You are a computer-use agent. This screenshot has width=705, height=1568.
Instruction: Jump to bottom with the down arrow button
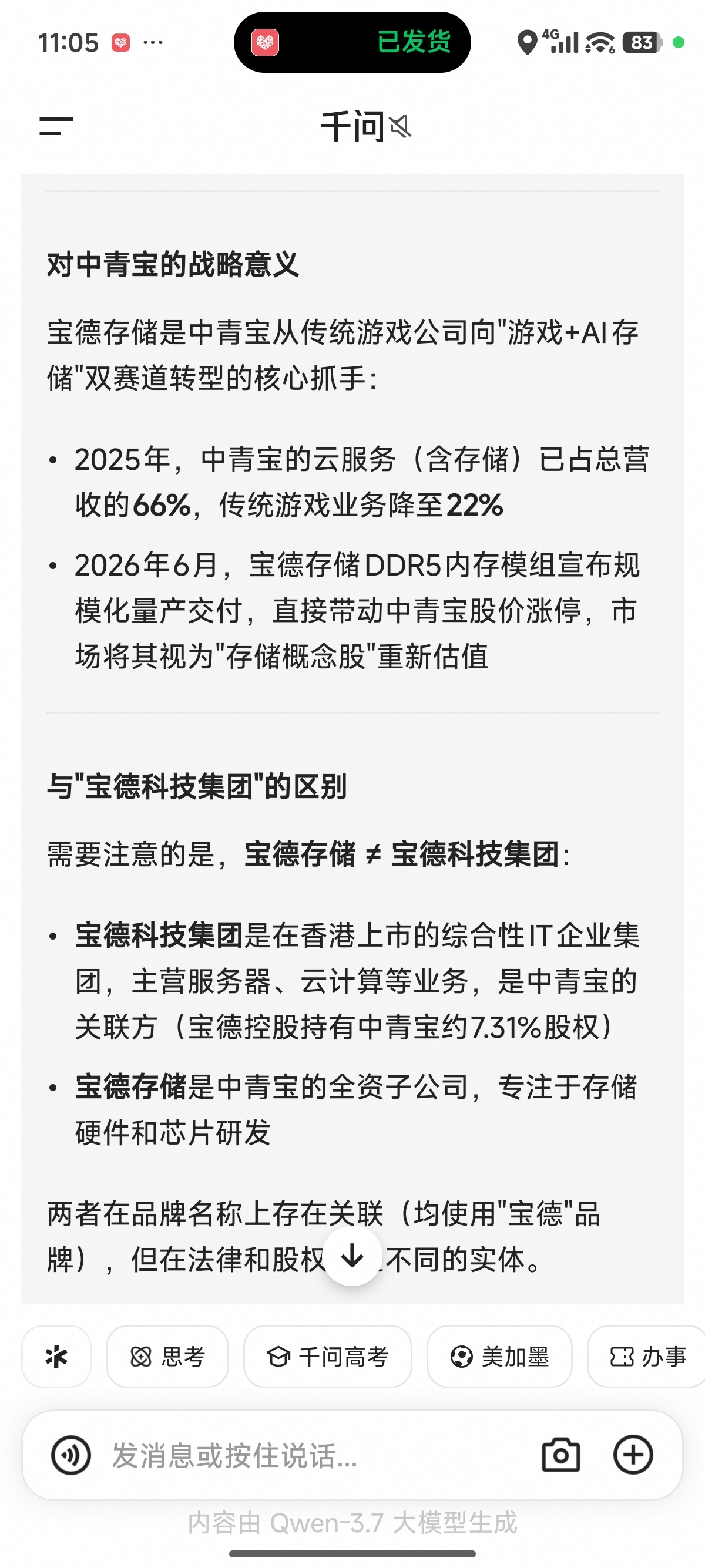pos(352,1256)
